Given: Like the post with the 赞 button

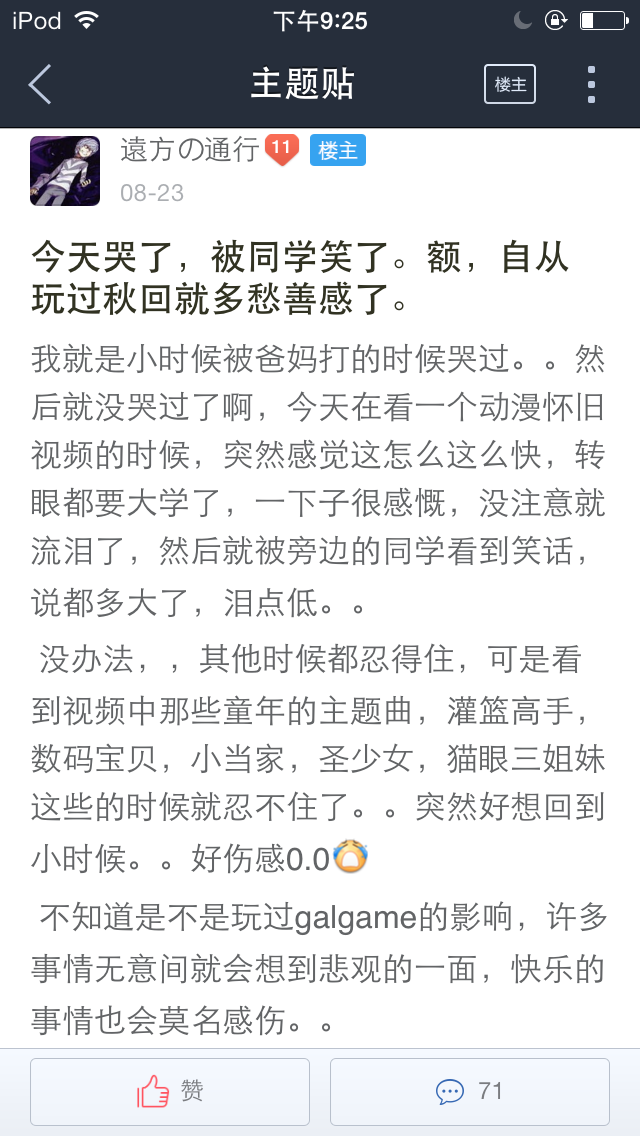Looking at the screenshot, I should point(170,1091).
